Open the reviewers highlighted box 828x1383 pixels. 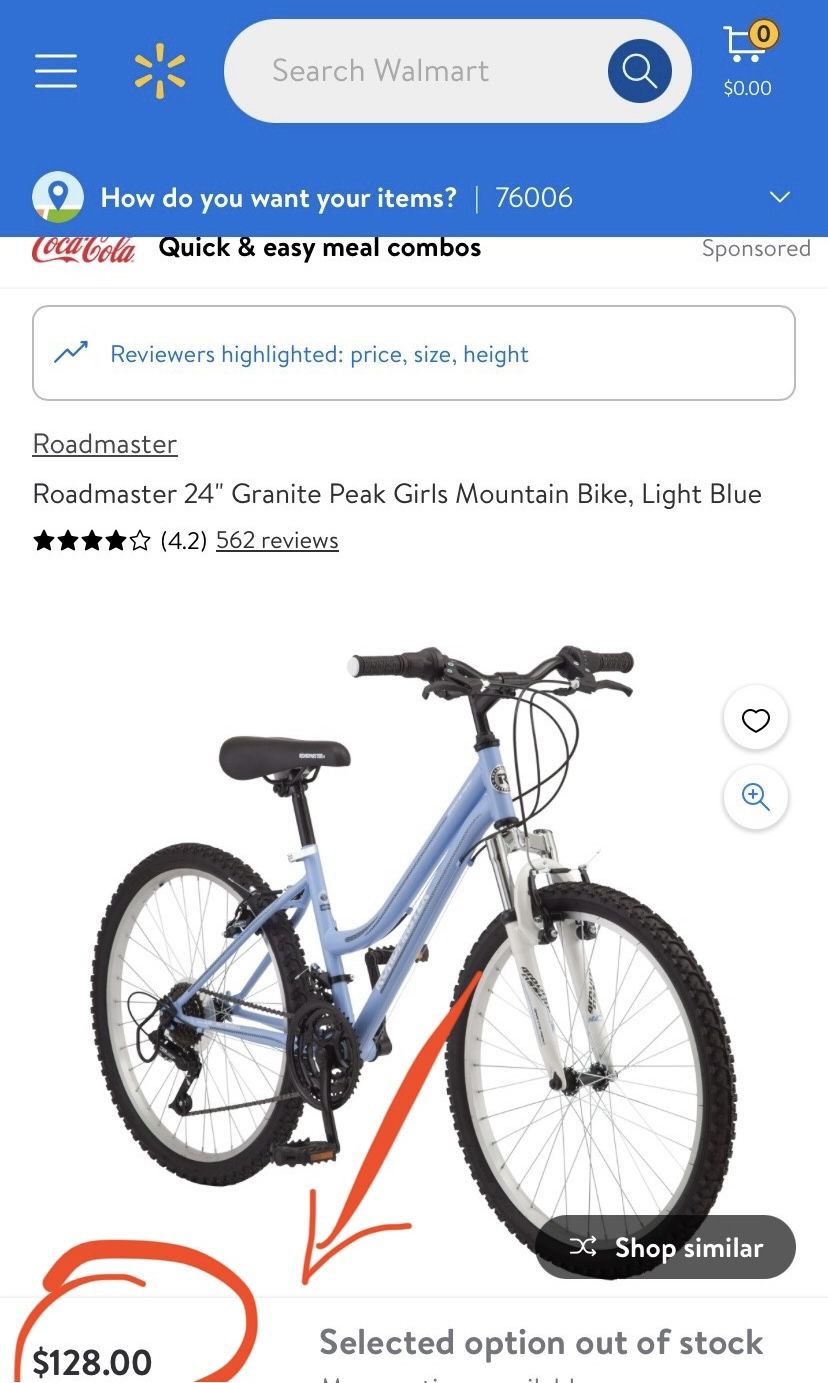point(414,353)
